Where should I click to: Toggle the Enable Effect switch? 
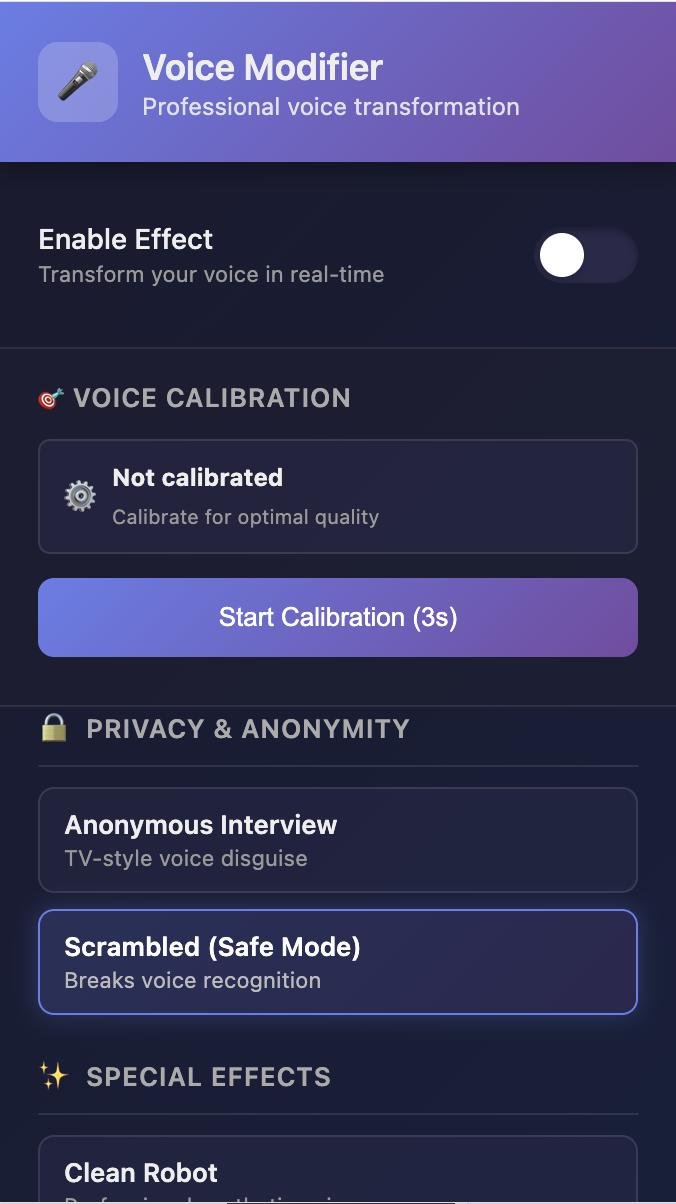point(586,256)
